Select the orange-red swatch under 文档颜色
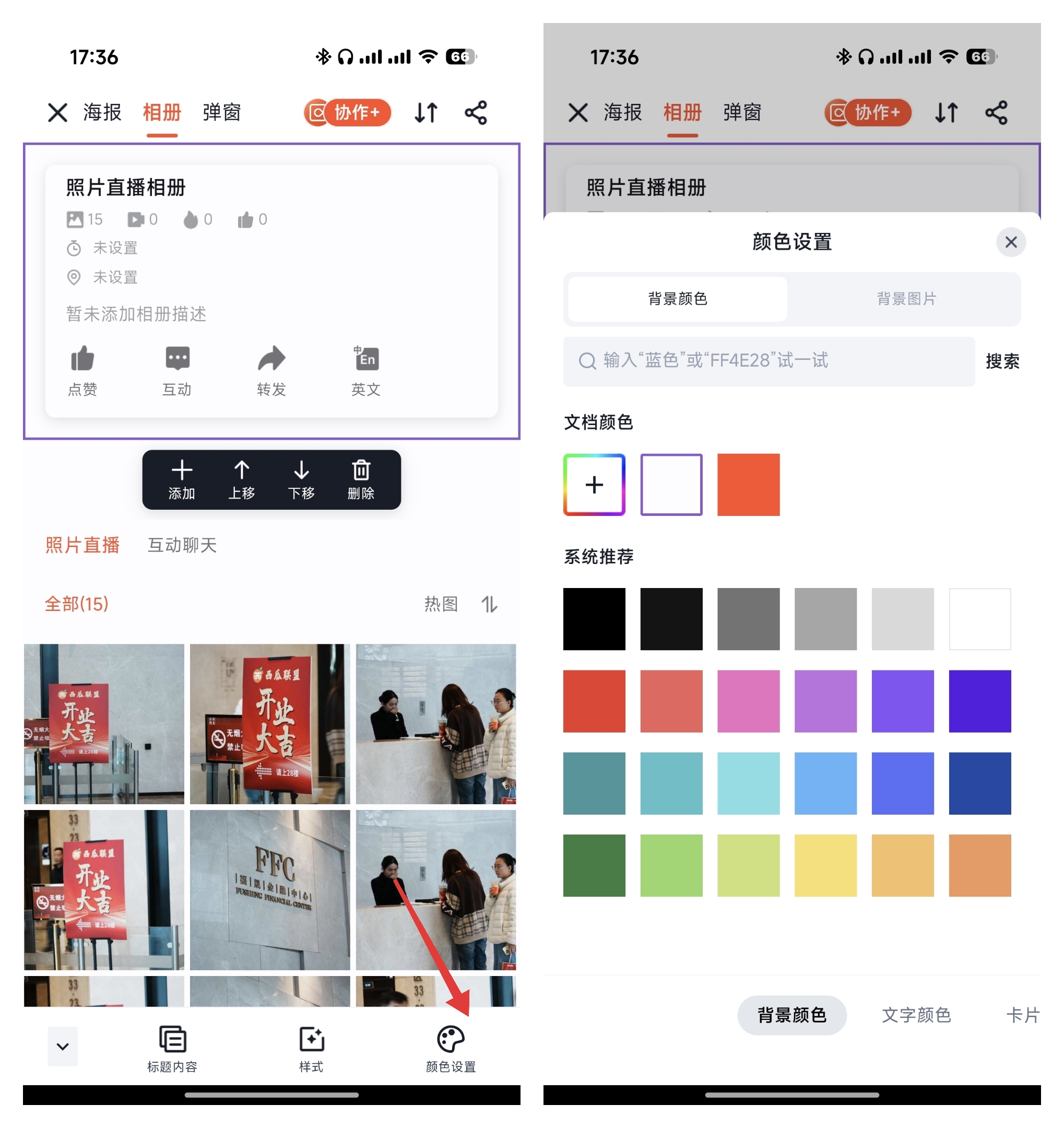The image size is (1064, 1128). click(748, 485)
